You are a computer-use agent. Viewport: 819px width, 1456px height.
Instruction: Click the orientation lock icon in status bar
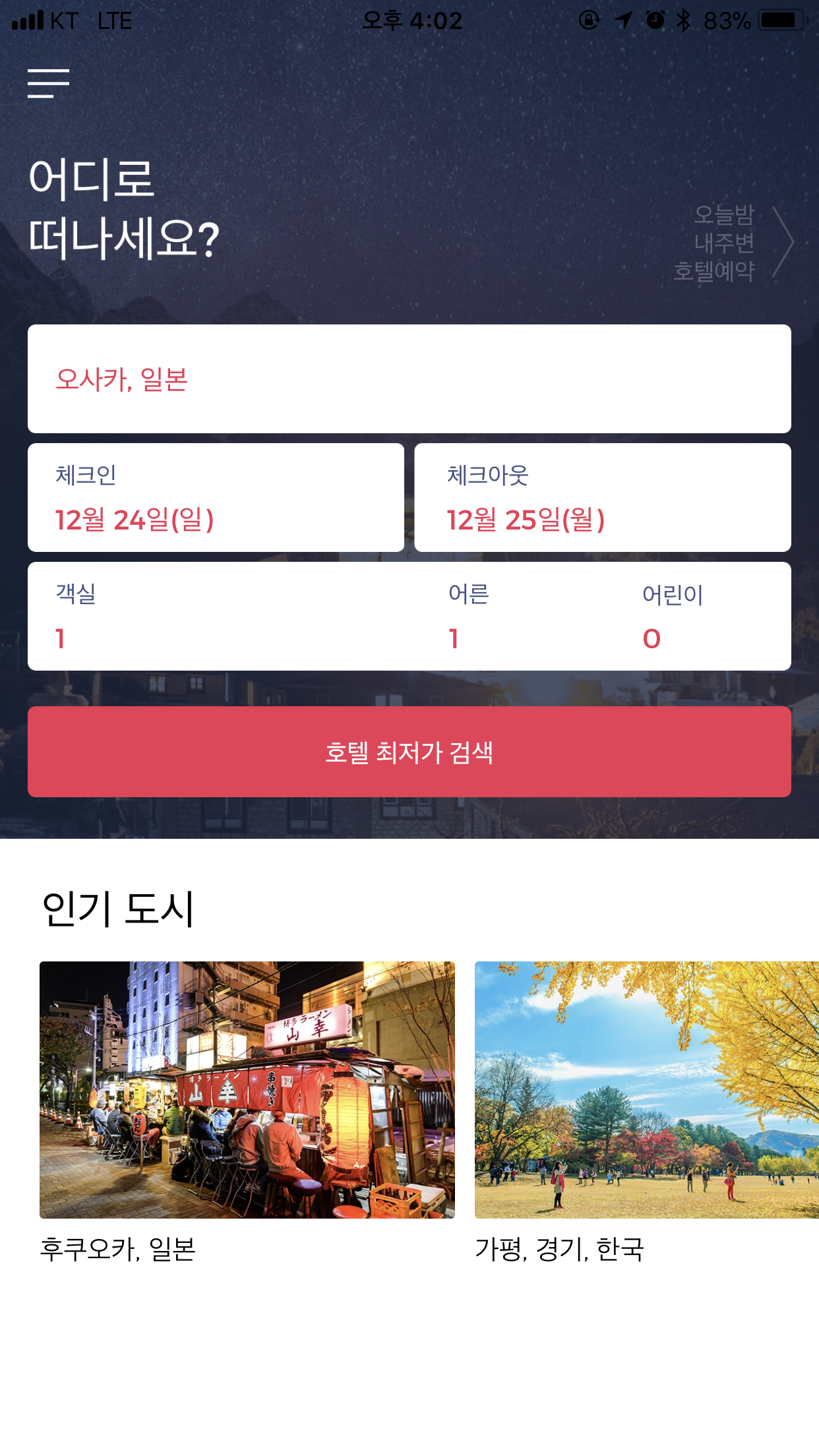coord(589,21)
